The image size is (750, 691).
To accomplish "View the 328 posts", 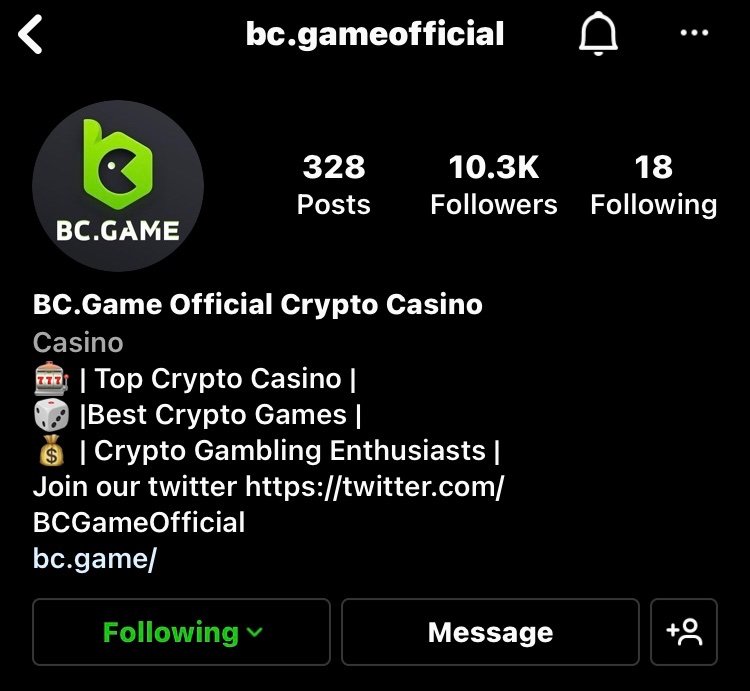I will point(333,185).
